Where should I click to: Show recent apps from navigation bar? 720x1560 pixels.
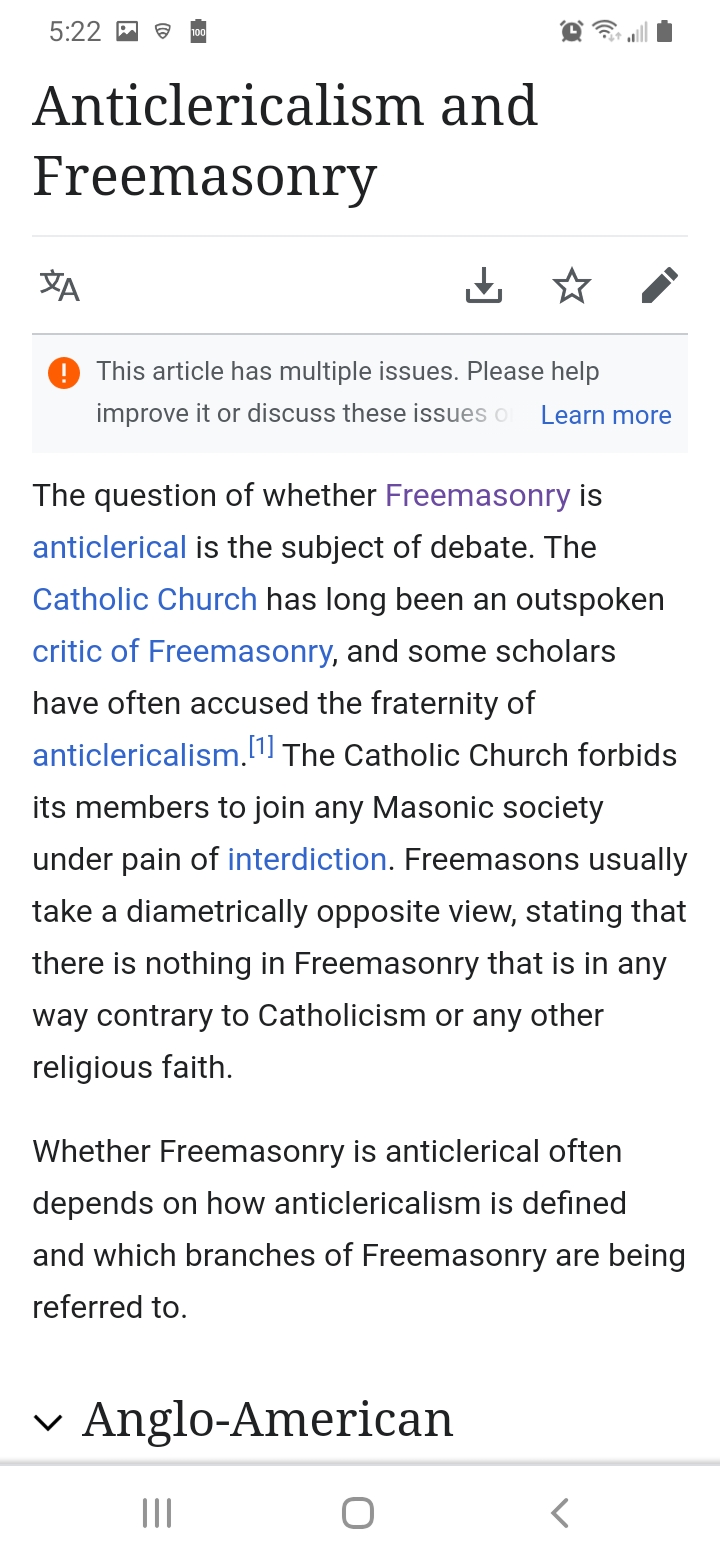(157, 1512)
